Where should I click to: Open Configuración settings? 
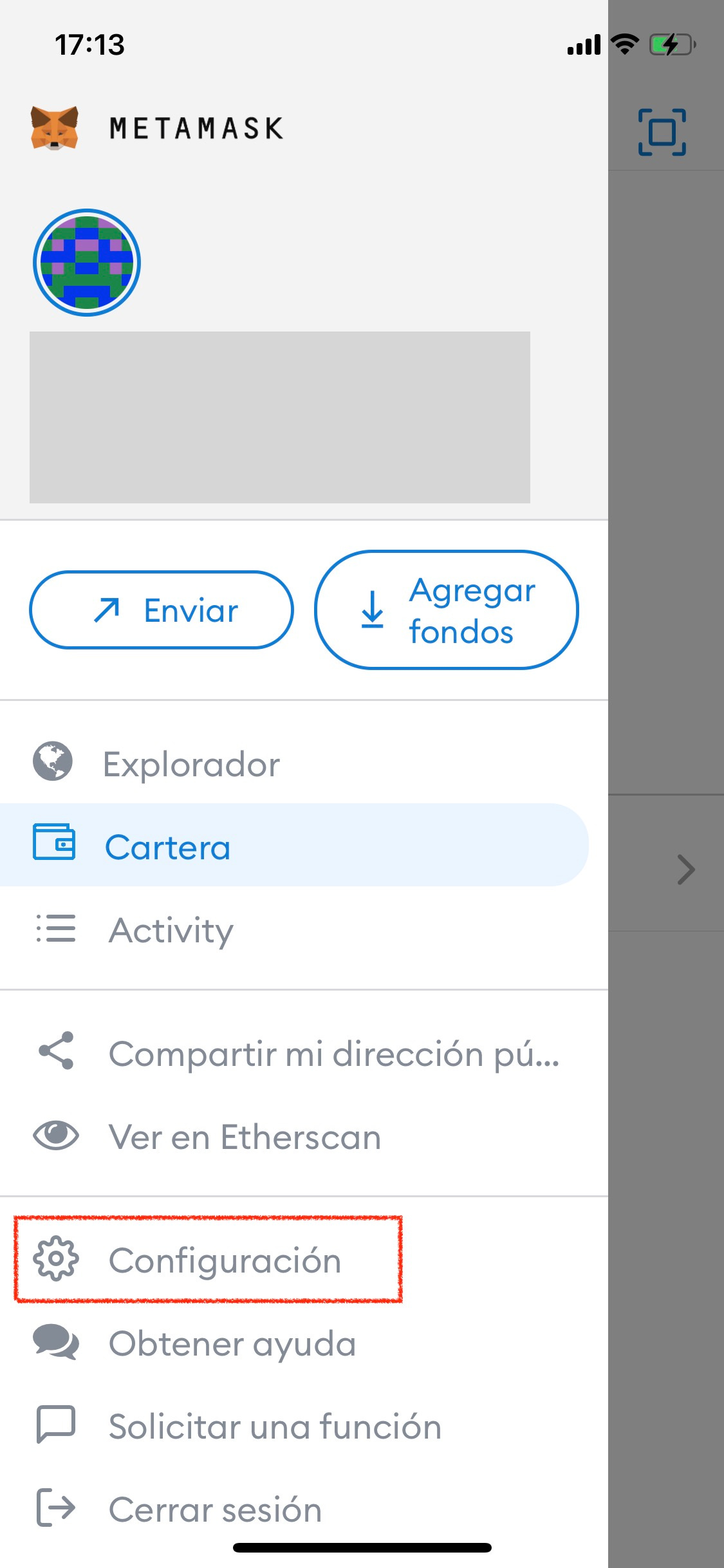209,1260
